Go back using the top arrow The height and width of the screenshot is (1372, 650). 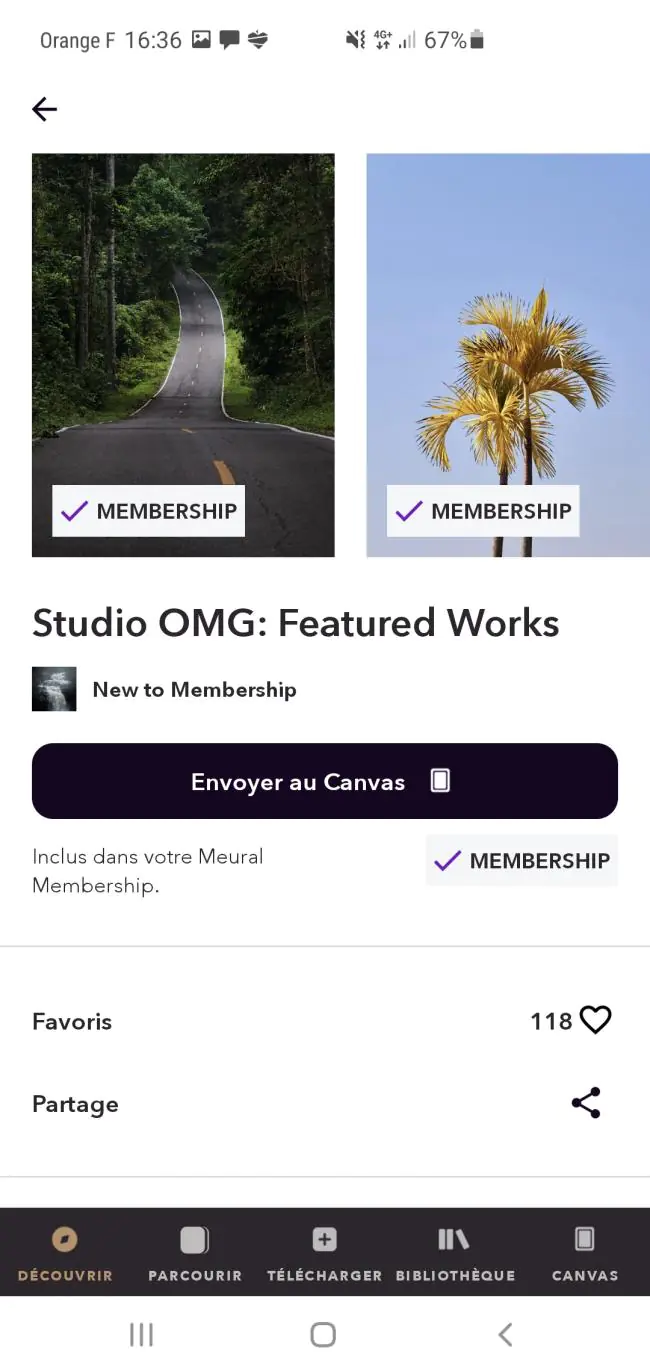coord(44,109)
